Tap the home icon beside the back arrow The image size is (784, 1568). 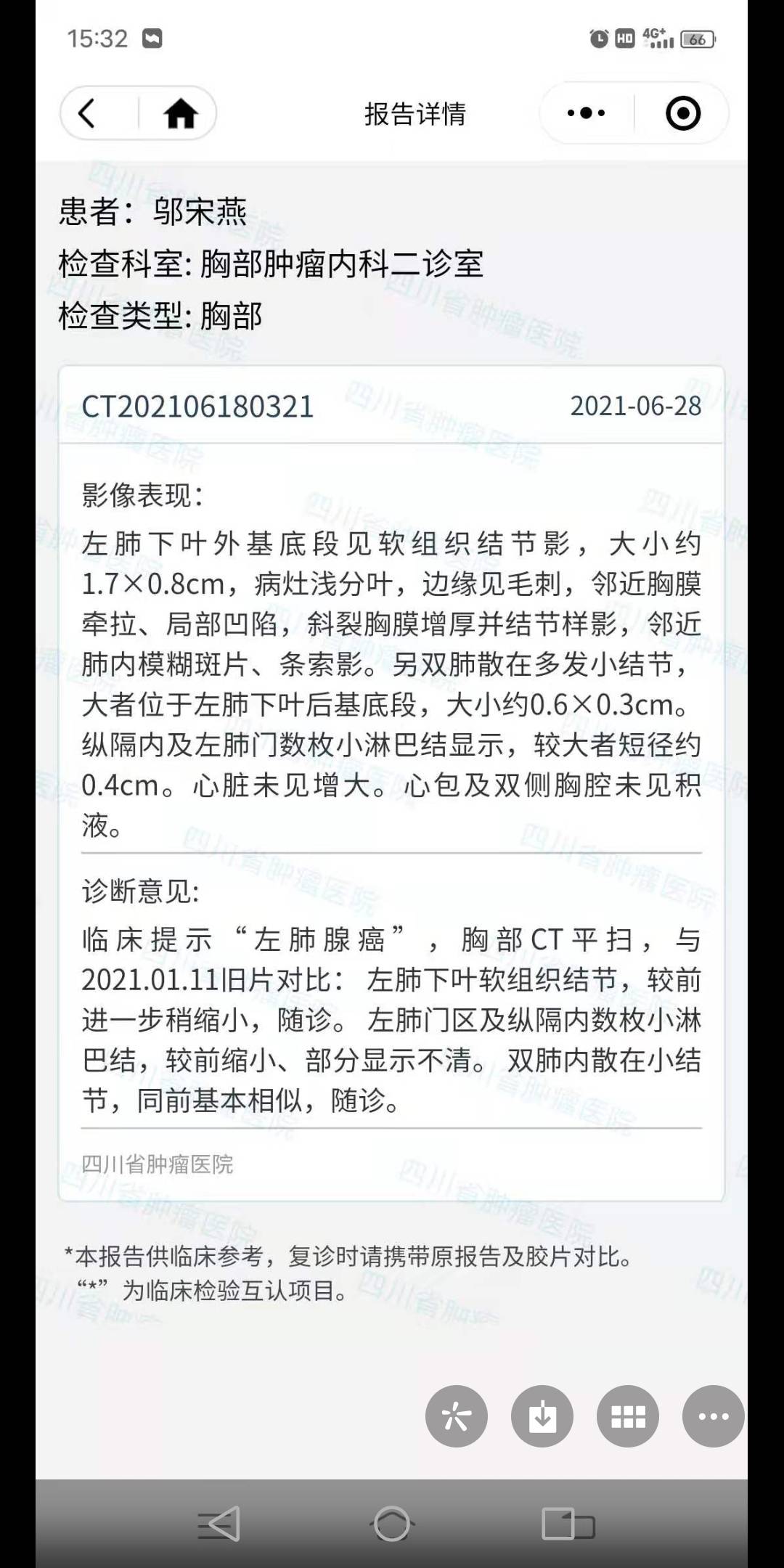pyautogui.click(x=181, y=114)
